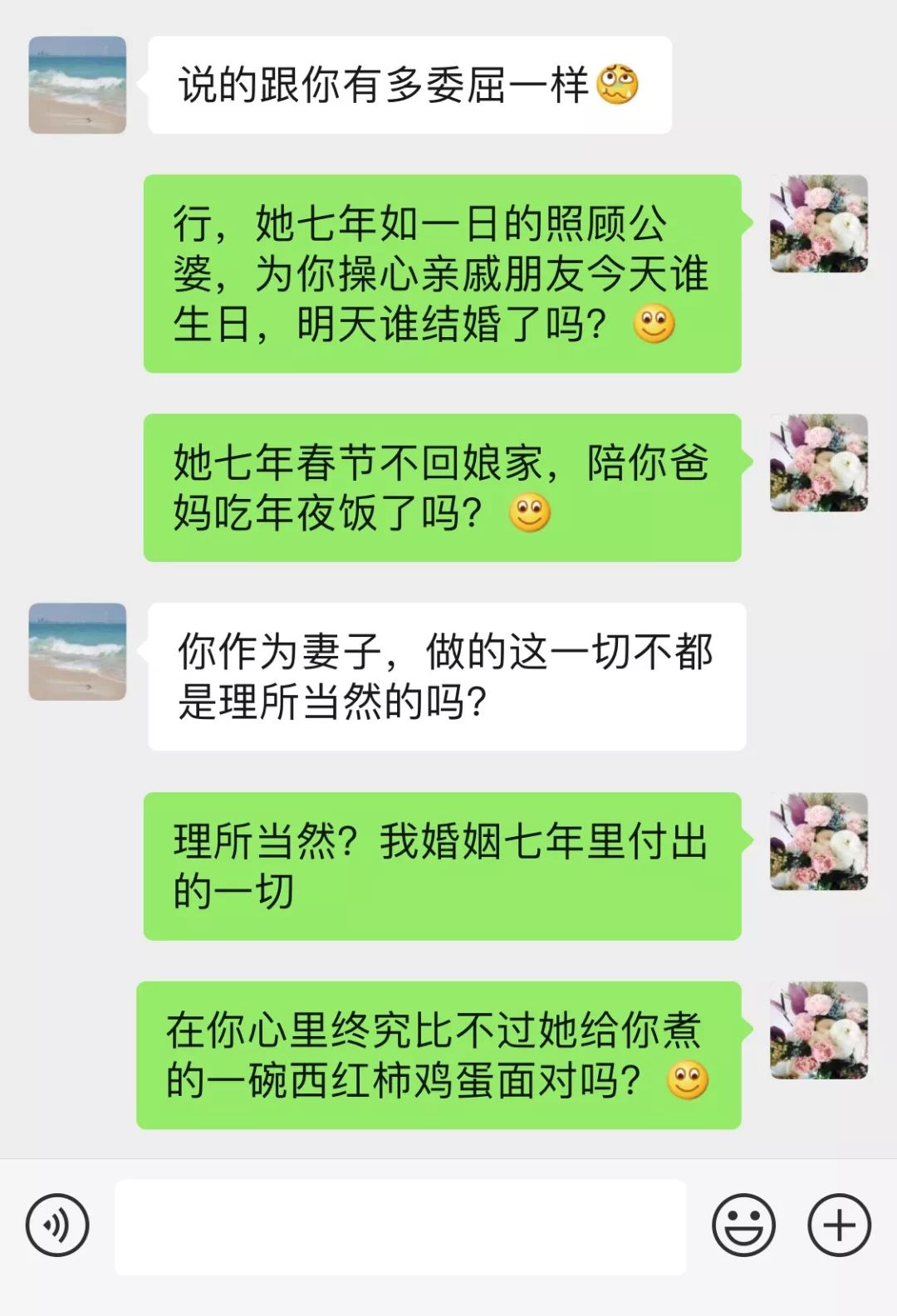The image size is (897, 1316).
Task: Focus the message text field
Action: [x=400, y=1226]
